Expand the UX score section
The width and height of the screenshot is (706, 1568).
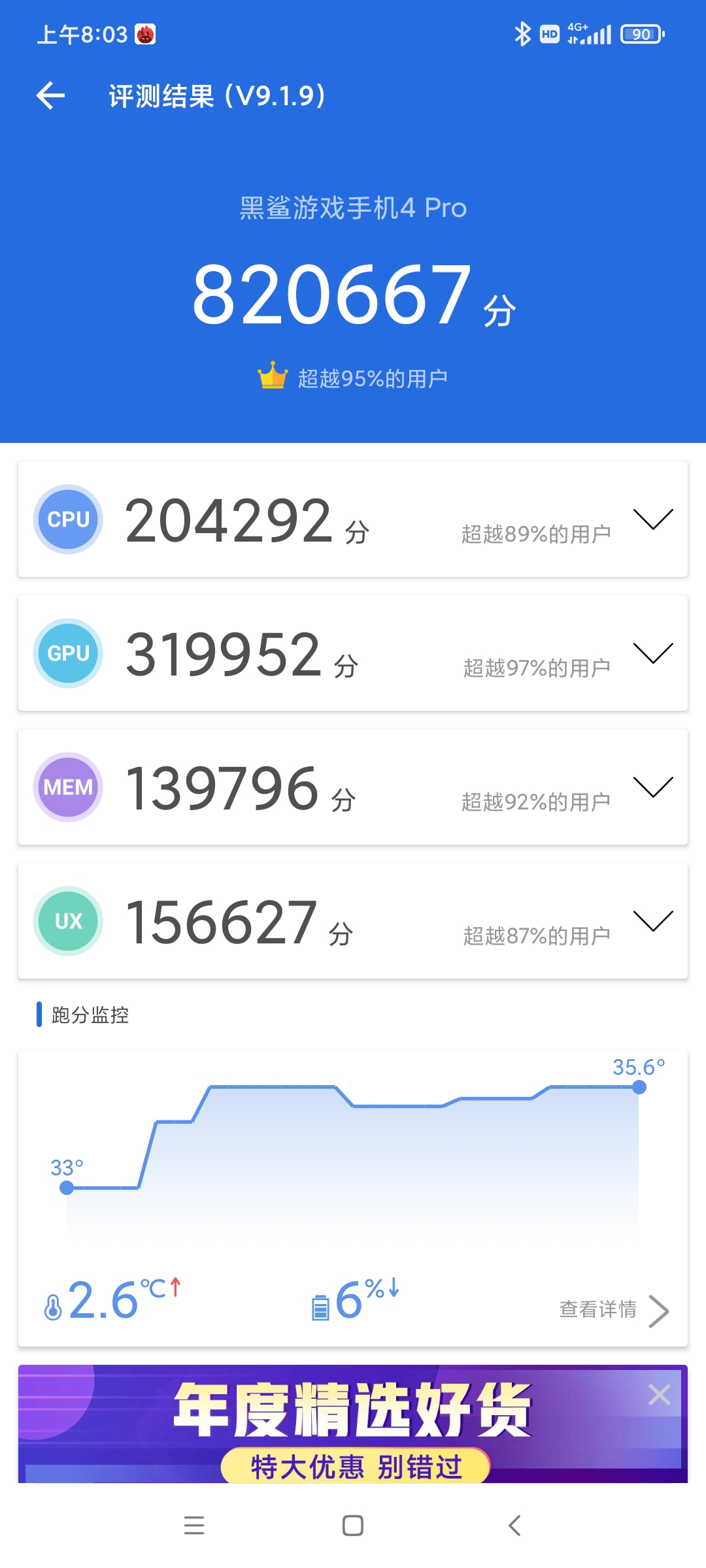(652, 921)
